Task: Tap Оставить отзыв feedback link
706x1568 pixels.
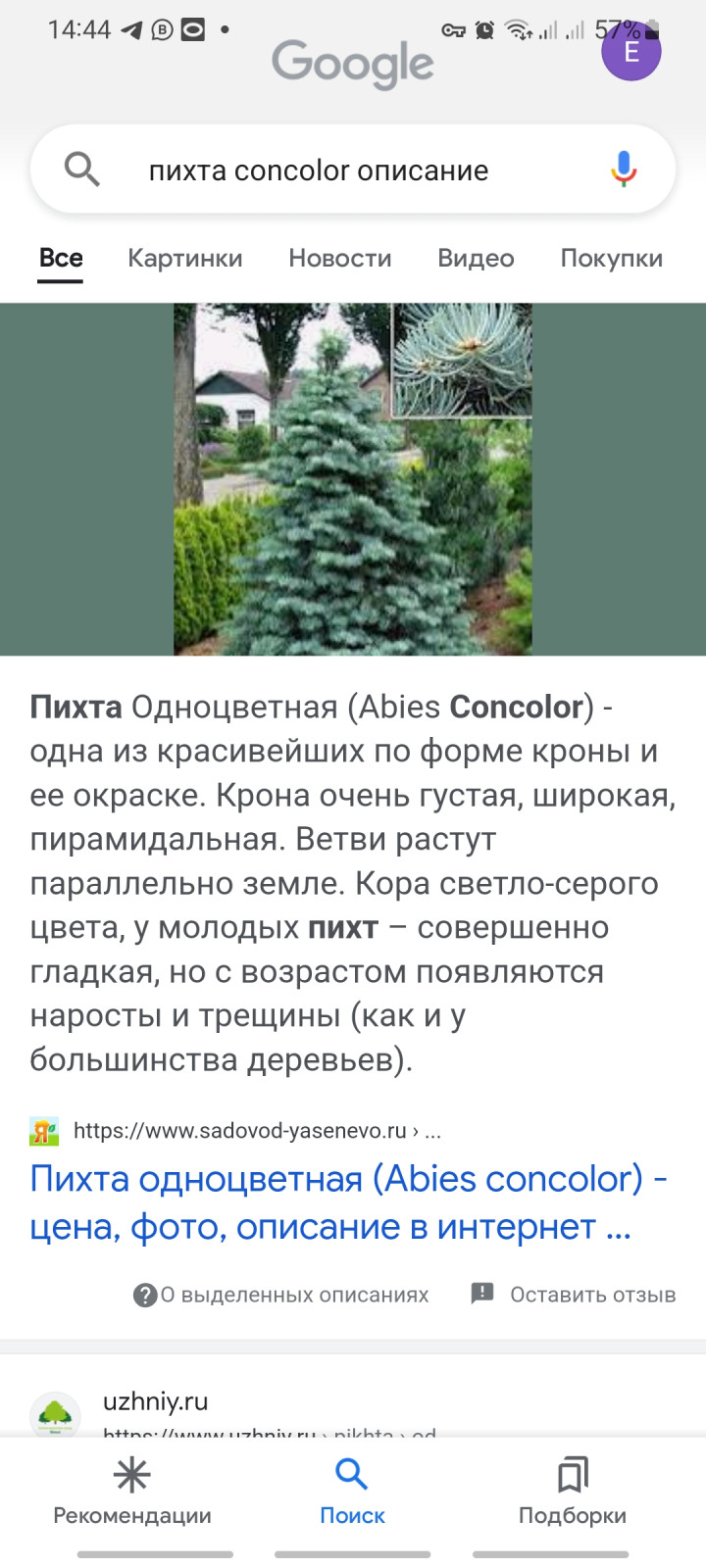Action: (574, 1295)
